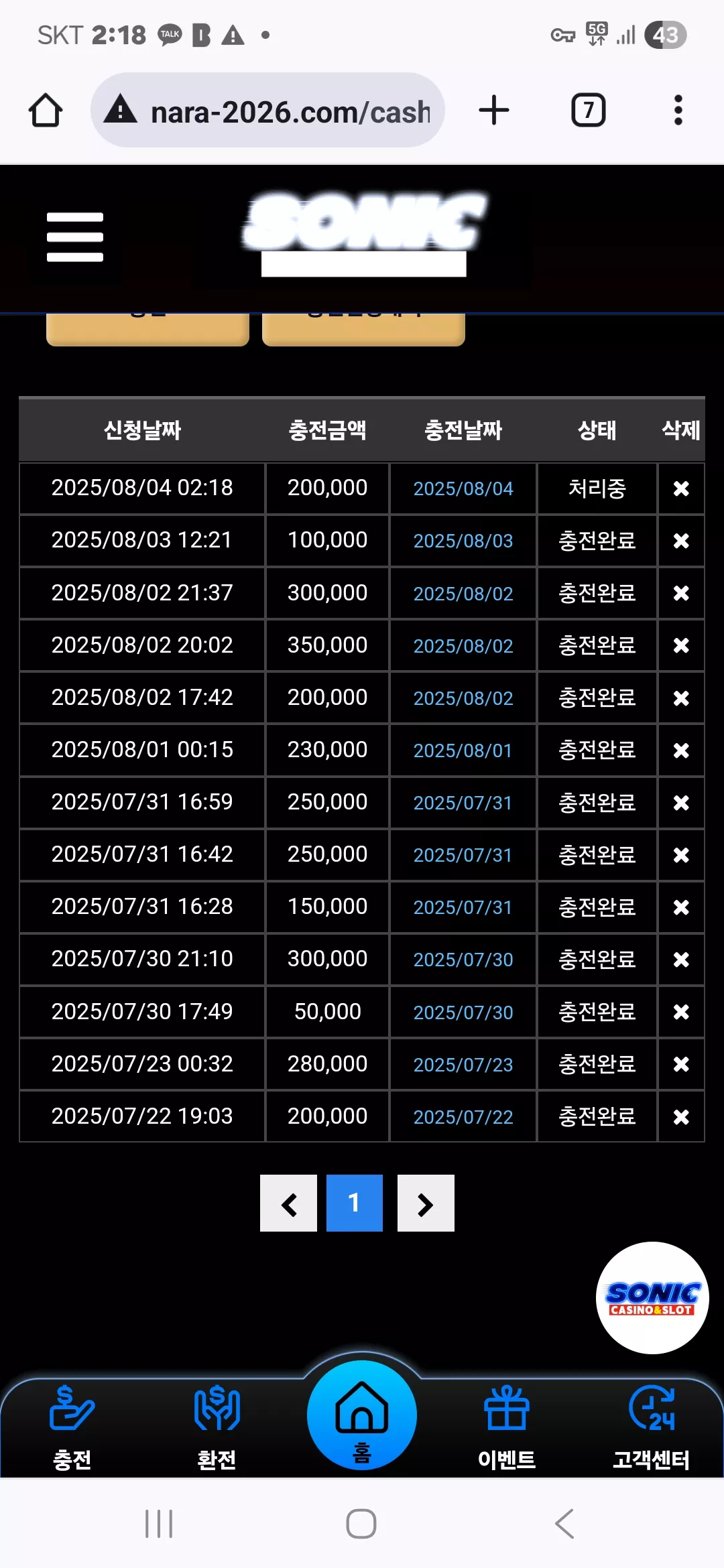Switch to the 환전 tab
Image resolution: width=724 pixels, height=1568 pixels.
[x=217, y=1427]
